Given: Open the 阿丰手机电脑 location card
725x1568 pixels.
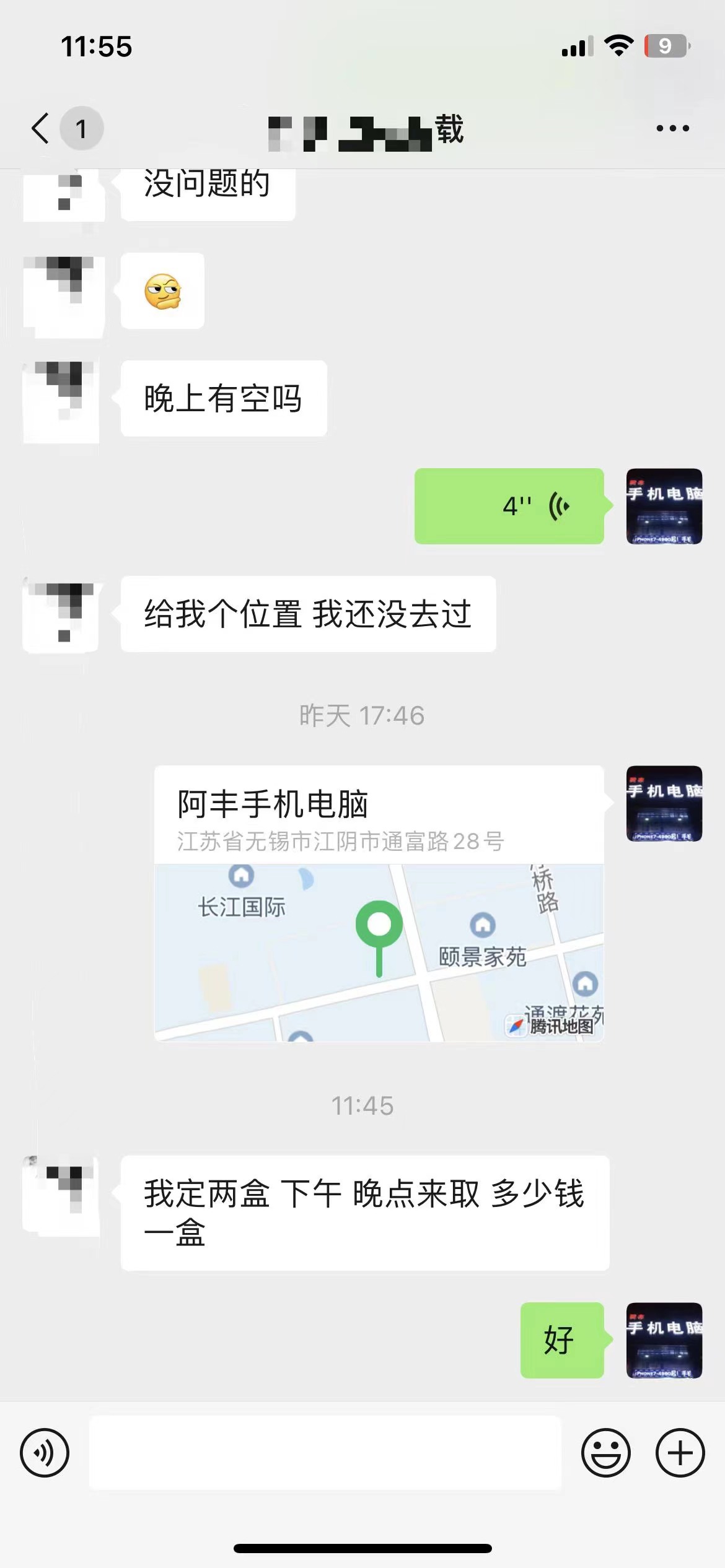Looking at the screenshot, I should 379,903.
